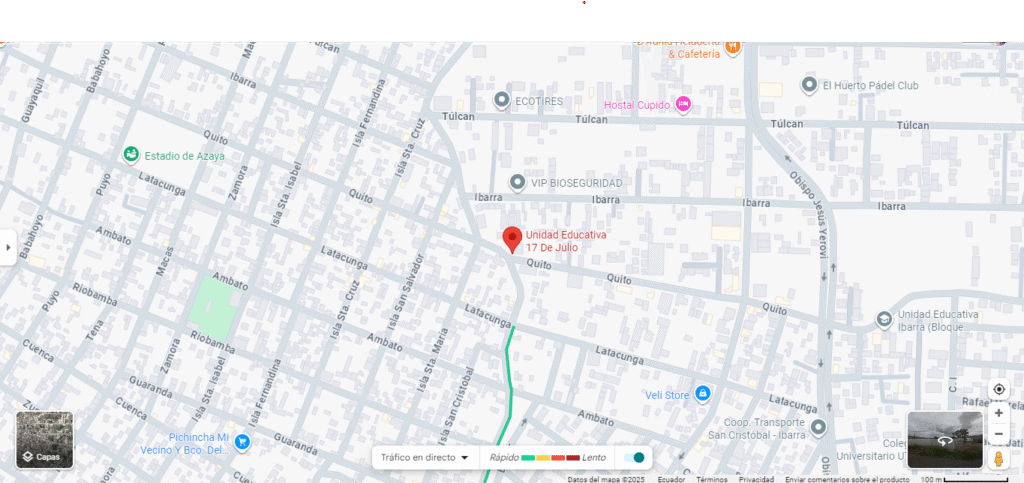
Task: Open the Estadio de Azaya place marker
Action: coord(130,155)
